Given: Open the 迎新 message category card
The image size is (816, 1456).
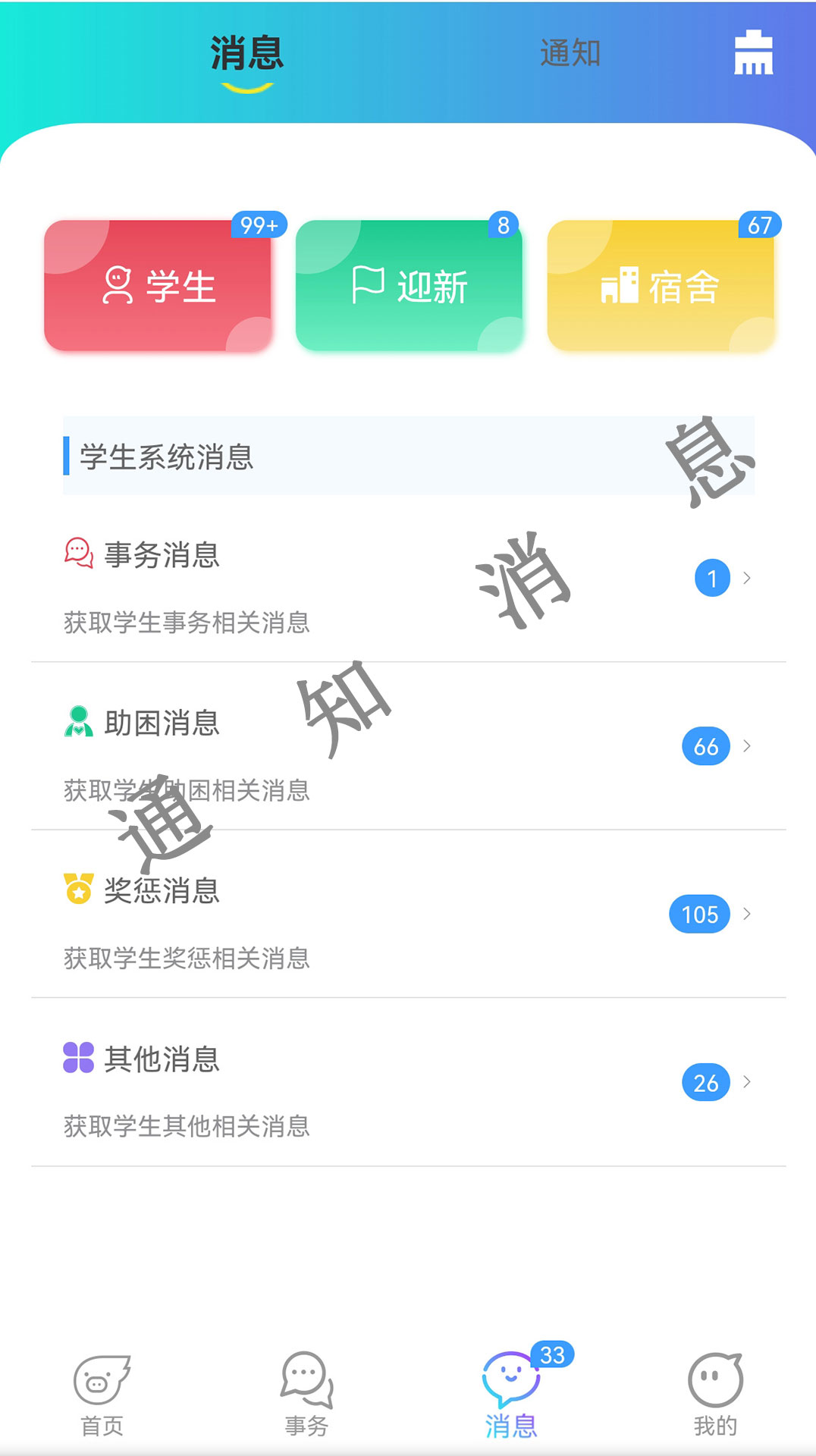Looking at the screenshot, I should click(x=409, y=286).
